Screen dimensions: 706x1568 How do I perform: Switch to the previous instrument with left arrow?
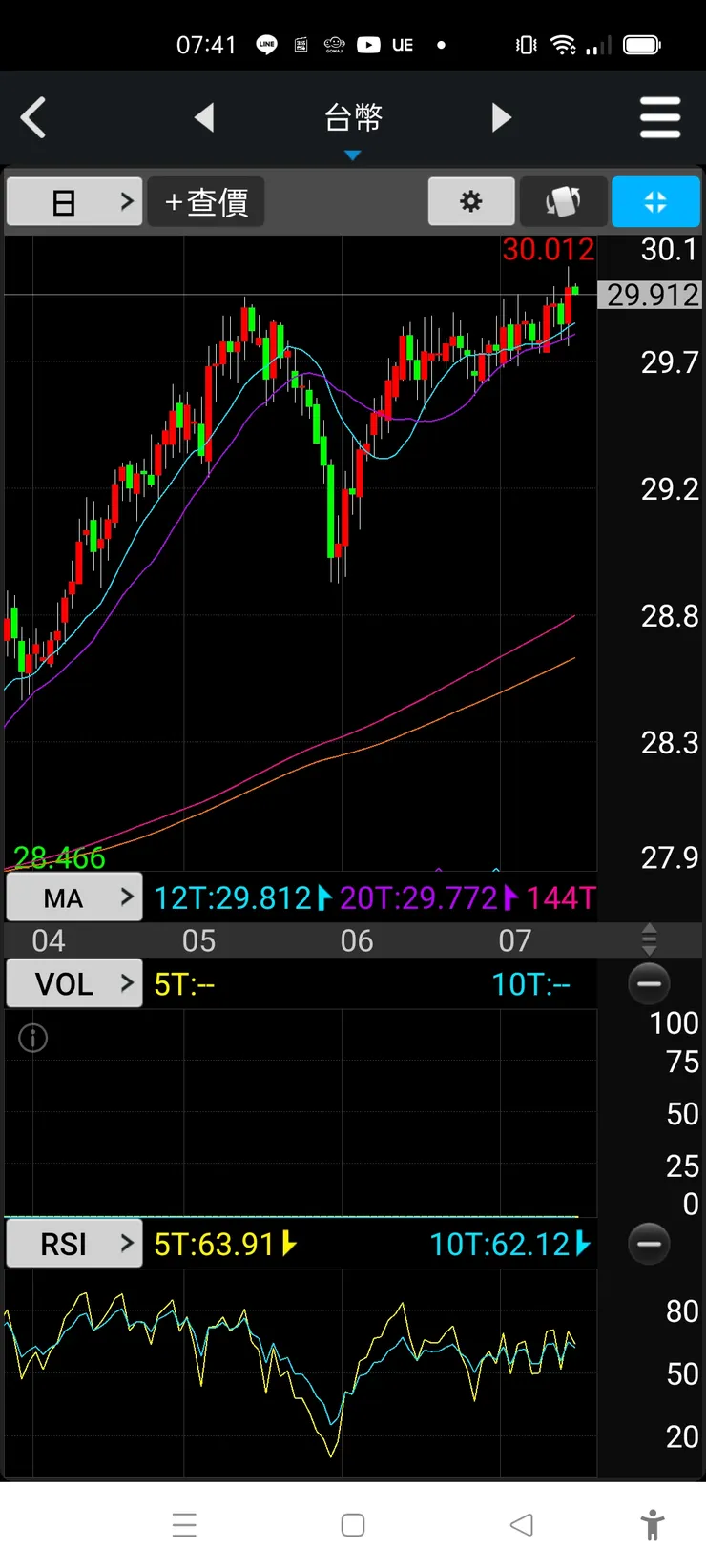(x=203, y=118)
